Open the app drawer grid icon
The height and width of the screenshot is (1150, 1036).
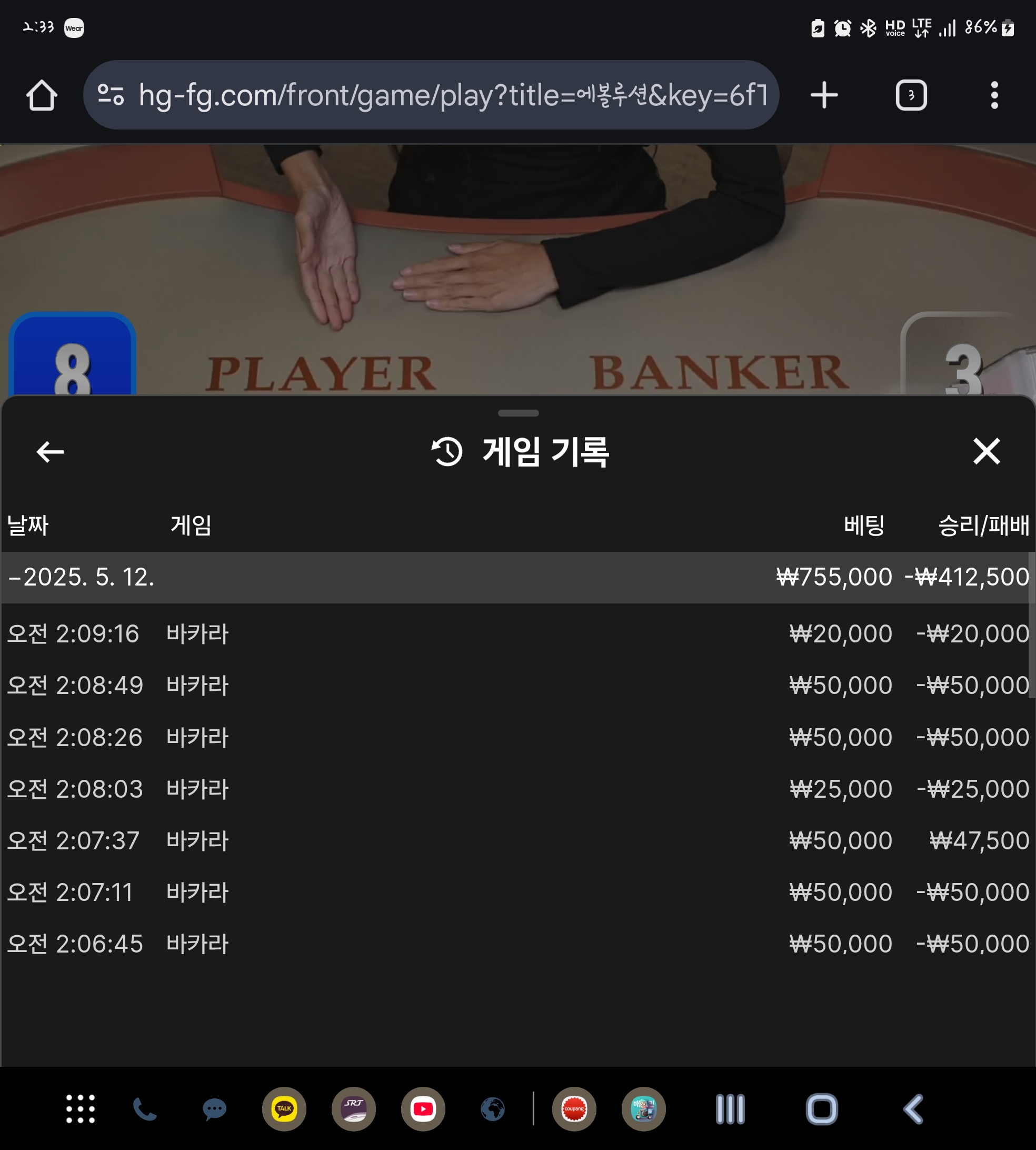80,1109
